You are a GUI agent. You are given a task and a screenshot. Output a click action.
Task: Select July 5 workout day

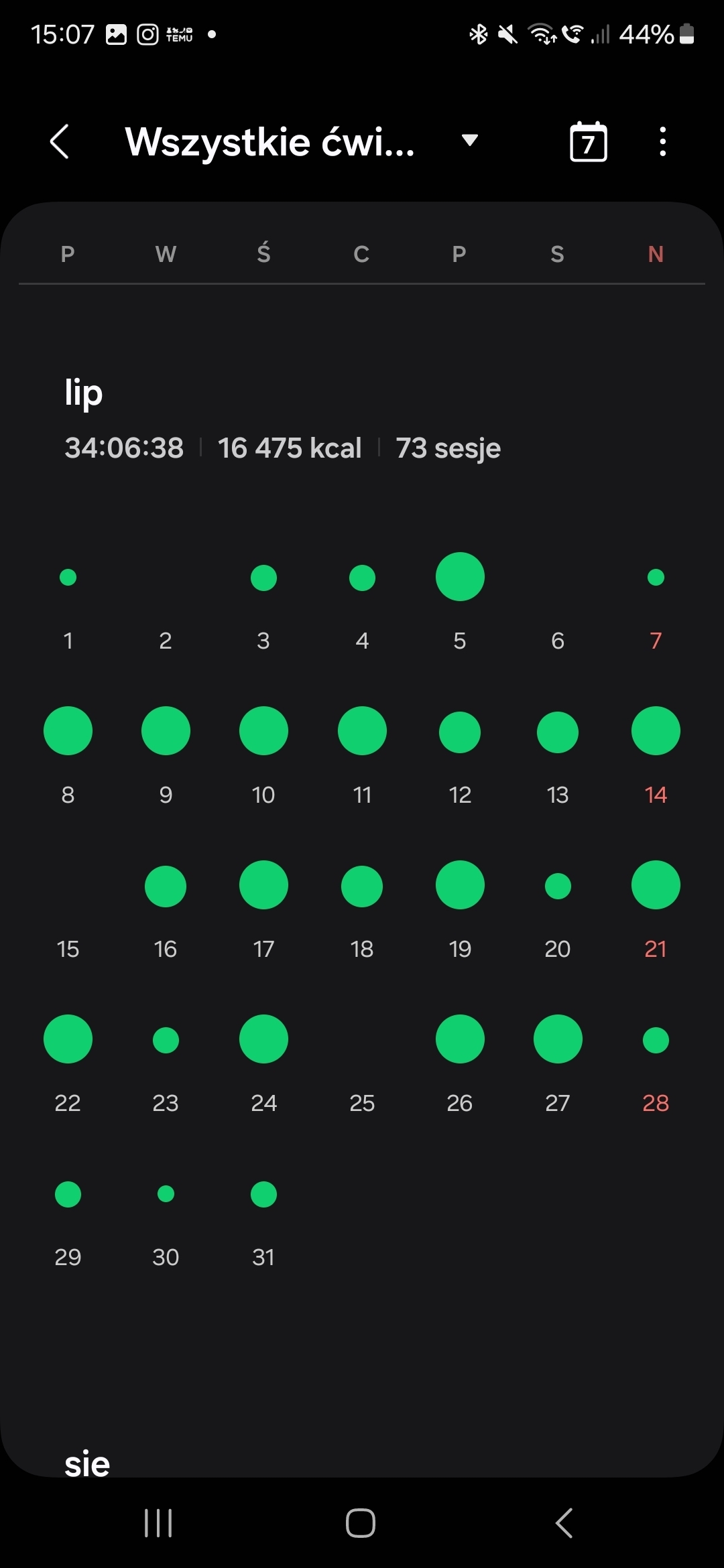pos(460,603)
